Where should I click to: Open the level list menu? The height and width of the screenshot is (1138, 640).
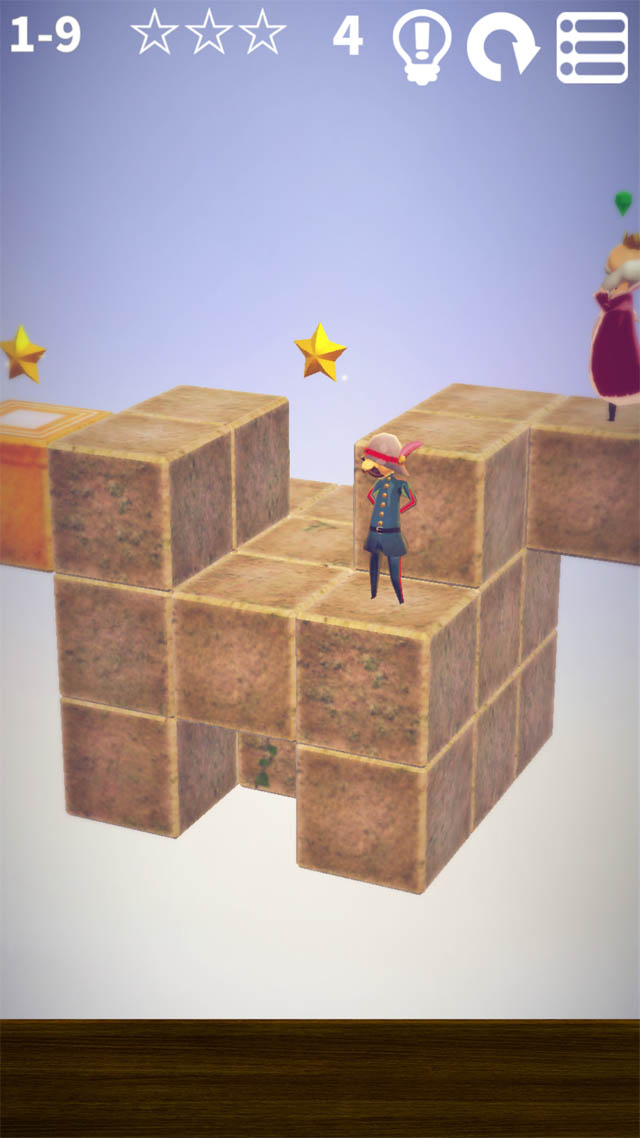pyautogui.click(x=592, y=47)
